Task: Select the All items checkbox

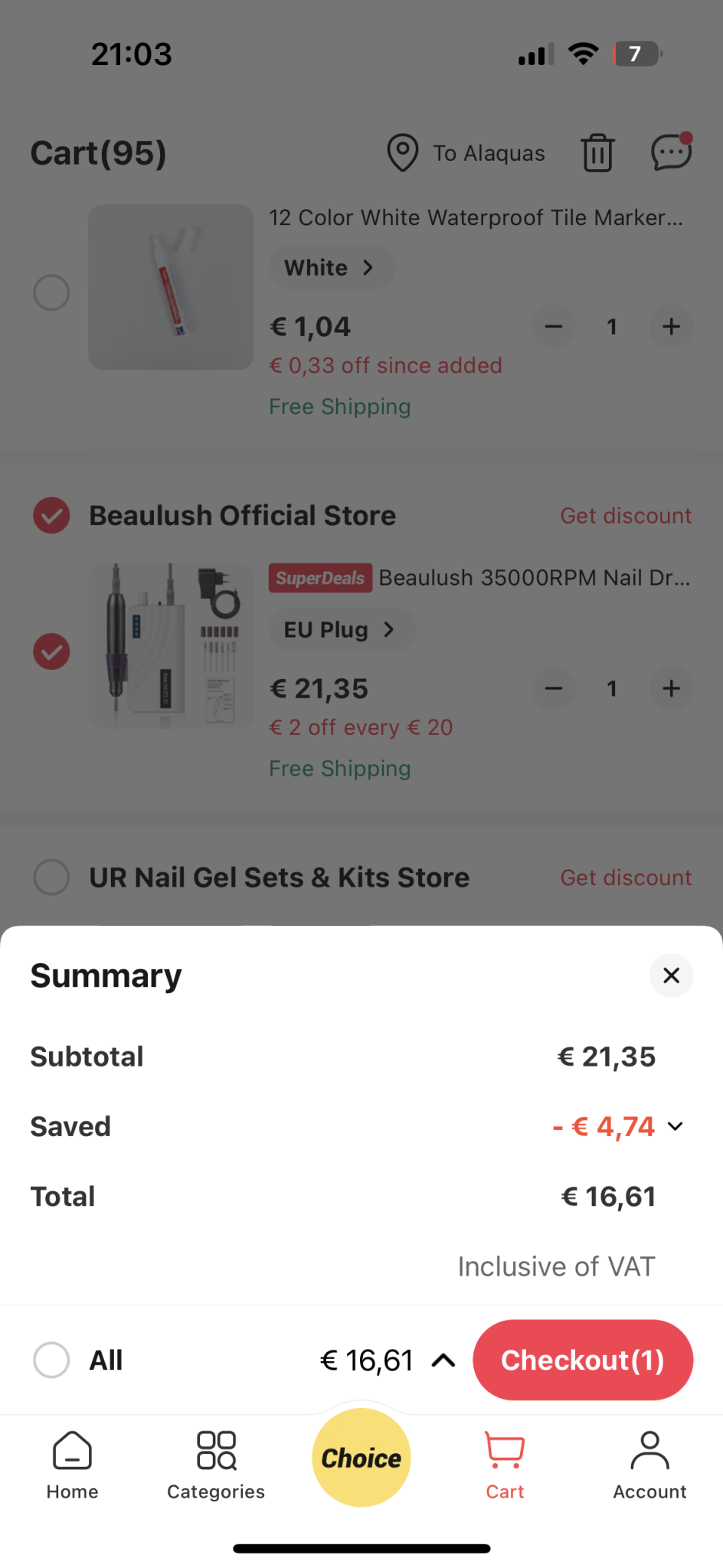Action: coord(52,1360)
